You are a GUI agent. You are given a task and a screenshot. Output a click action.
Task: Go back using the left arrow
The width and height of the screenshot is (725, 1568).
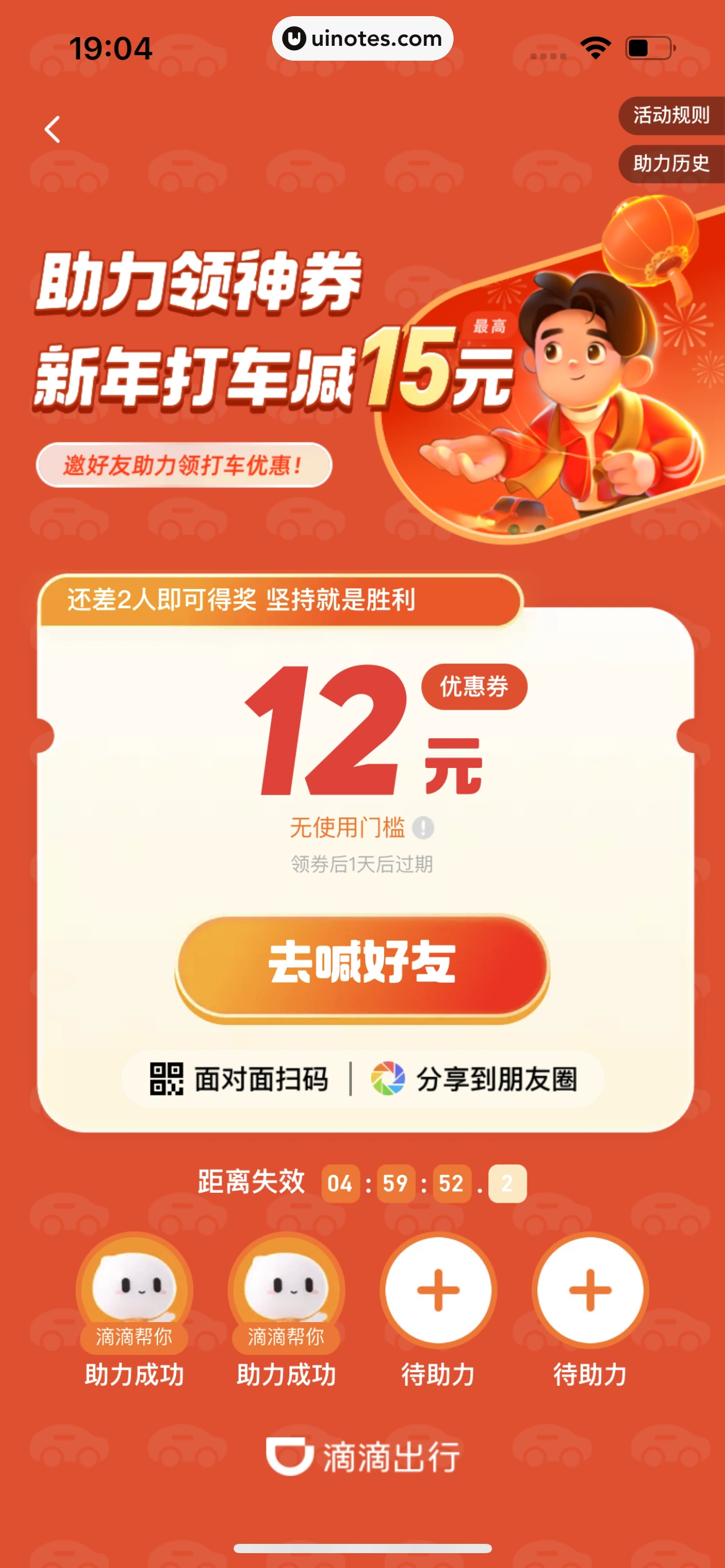click(x=53, y=129)
